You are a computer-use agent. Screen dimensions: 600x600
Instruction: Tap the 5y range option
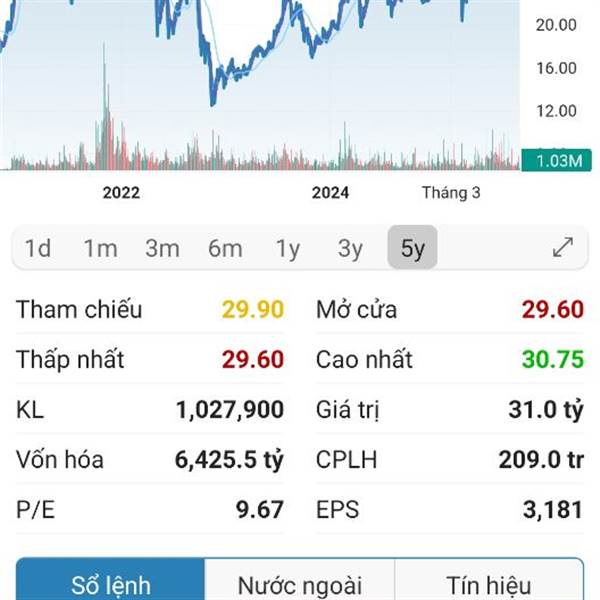pos(412,247)
